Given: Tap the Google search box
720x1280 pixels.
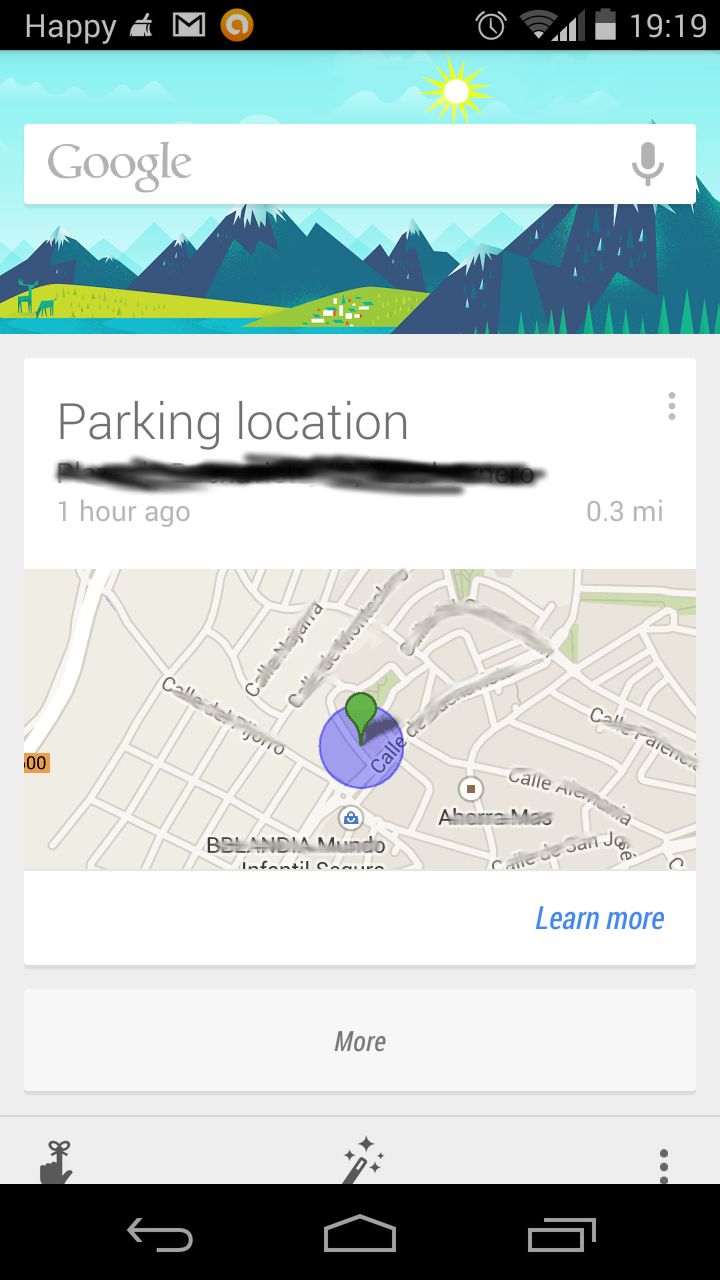Looking at the screenshot, I should (x=330, y=164).
